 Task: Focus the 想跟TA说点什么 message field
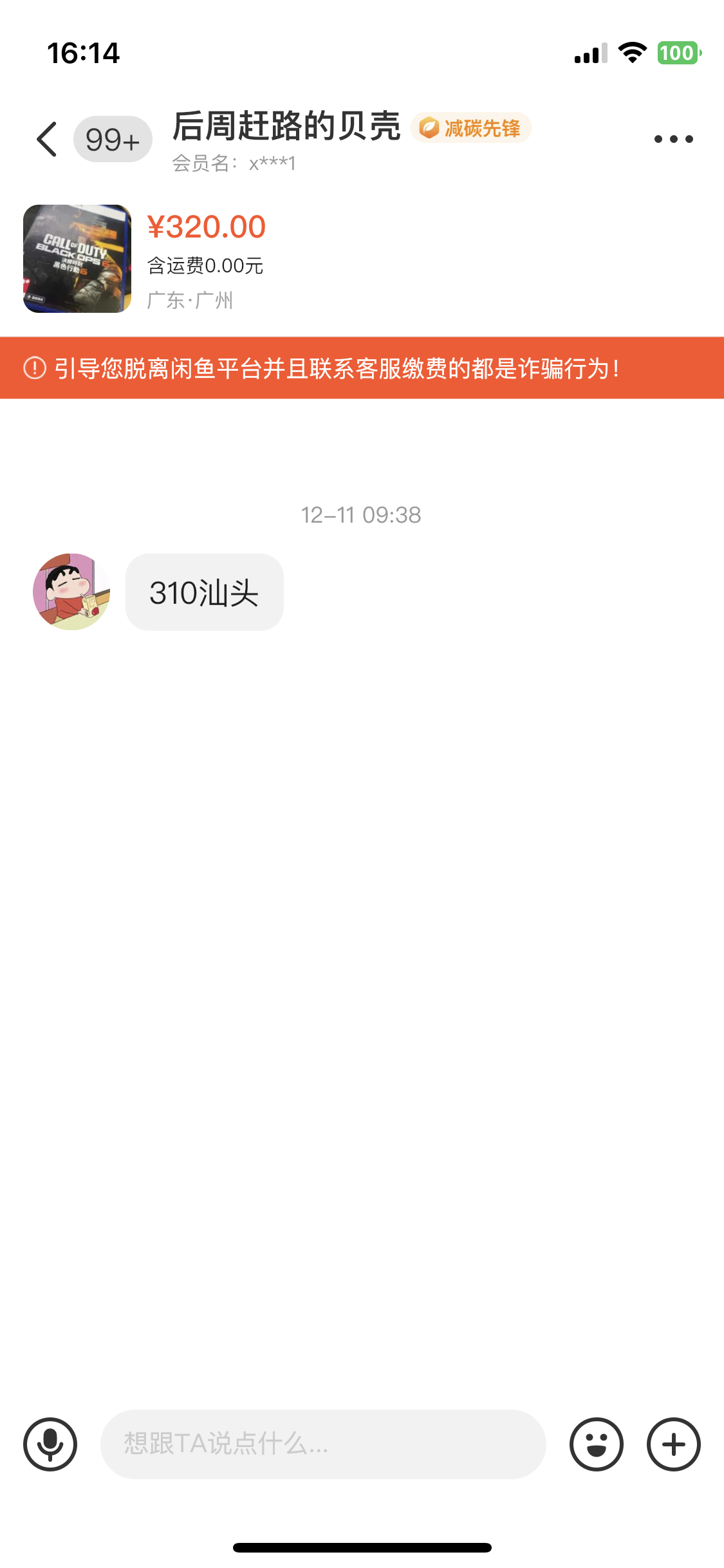point(323,1444)
